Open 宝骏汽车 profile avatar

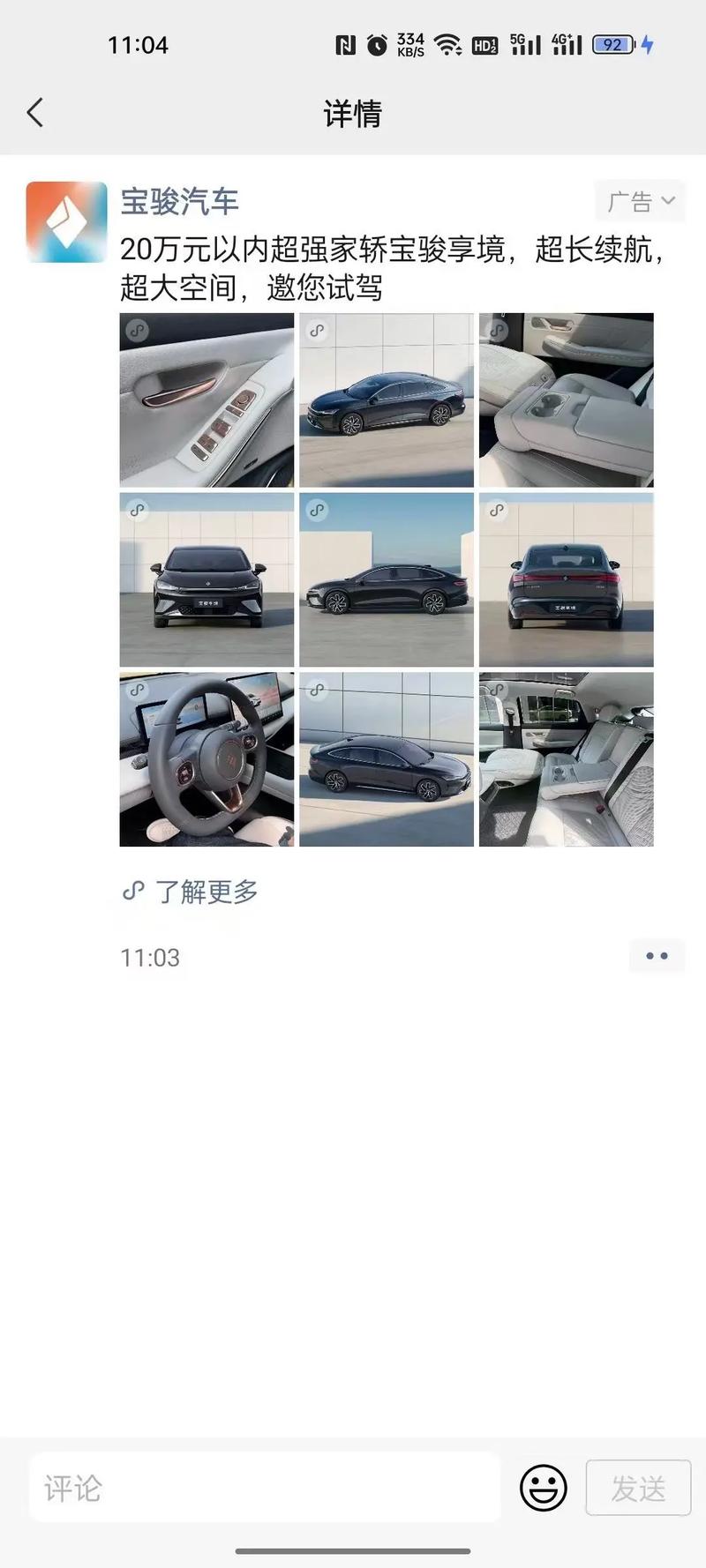[66, 222]
